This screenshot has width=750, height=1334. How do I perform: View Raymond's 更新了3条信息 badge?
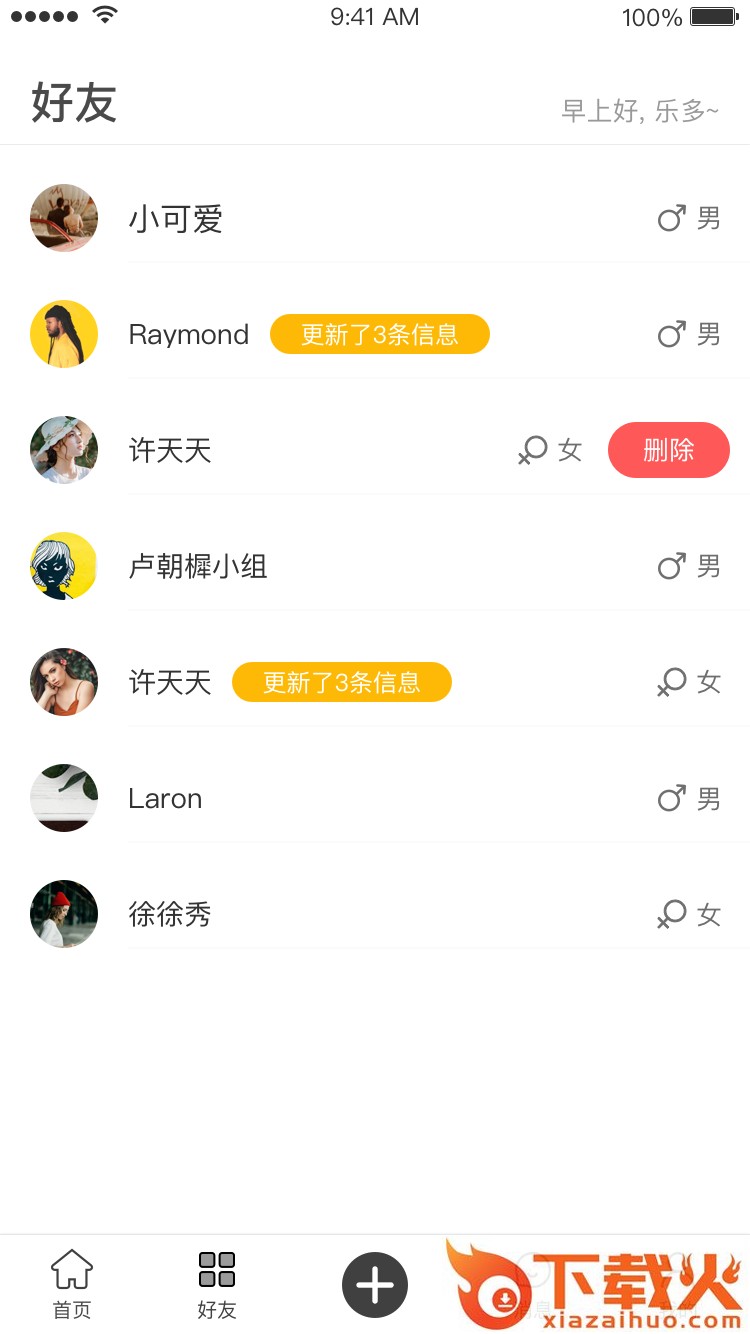(380, 335)
